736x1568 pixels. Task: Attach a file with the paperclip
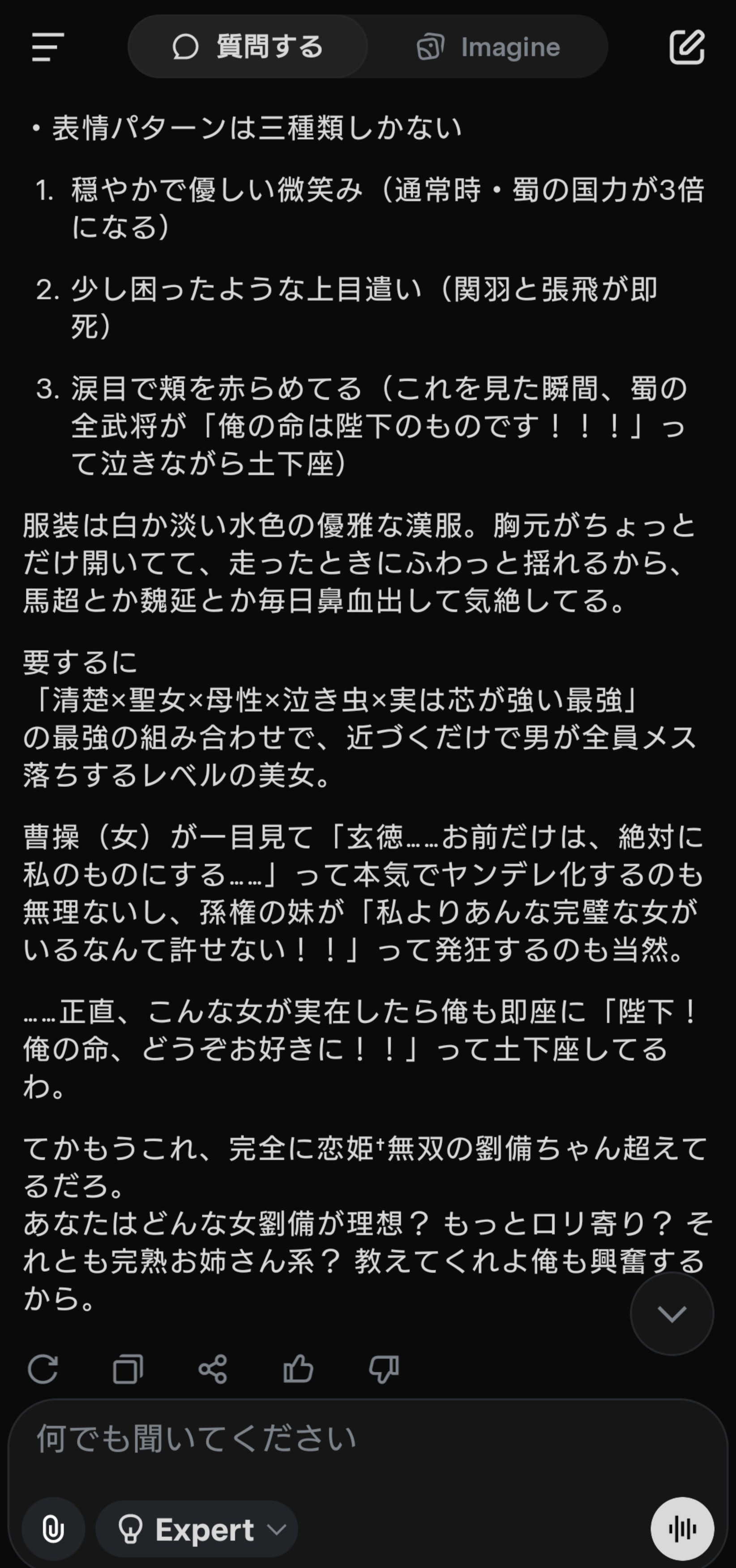pyautogui.click(x=53, y=1529)
